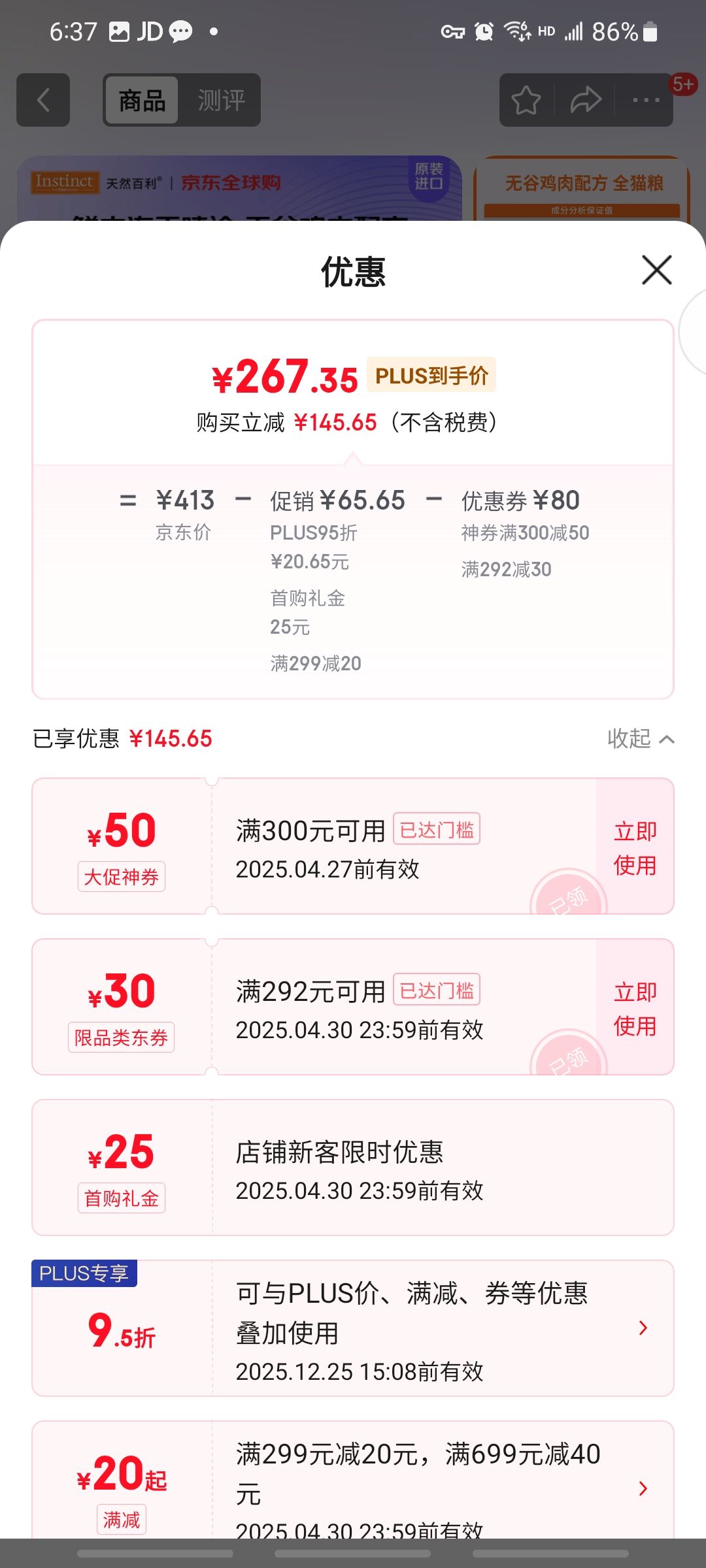
Task: Switch to the 测评 tab
Action: point(221,100)
